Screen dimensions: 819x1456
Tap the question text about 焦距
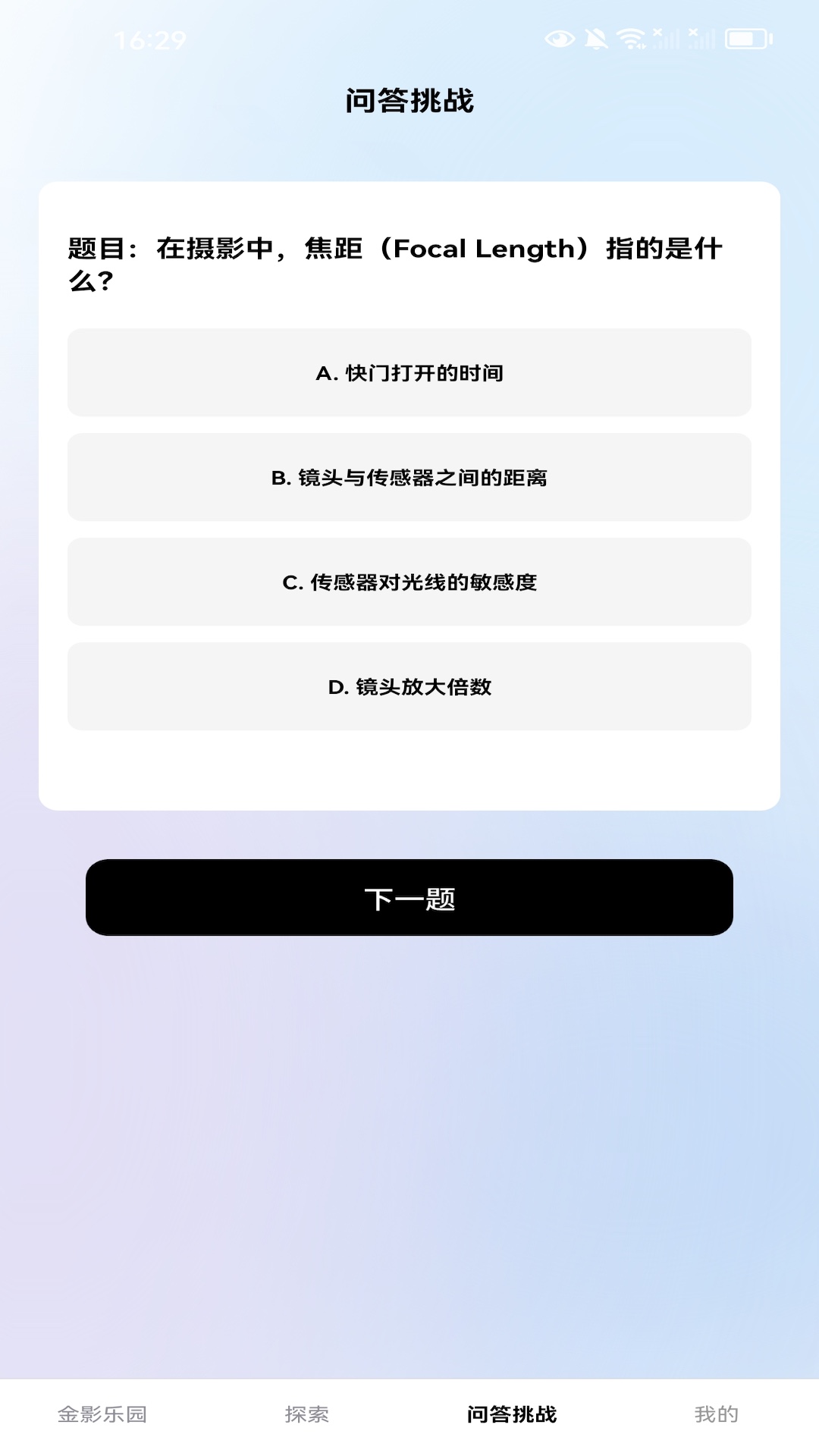pos(397,264)
